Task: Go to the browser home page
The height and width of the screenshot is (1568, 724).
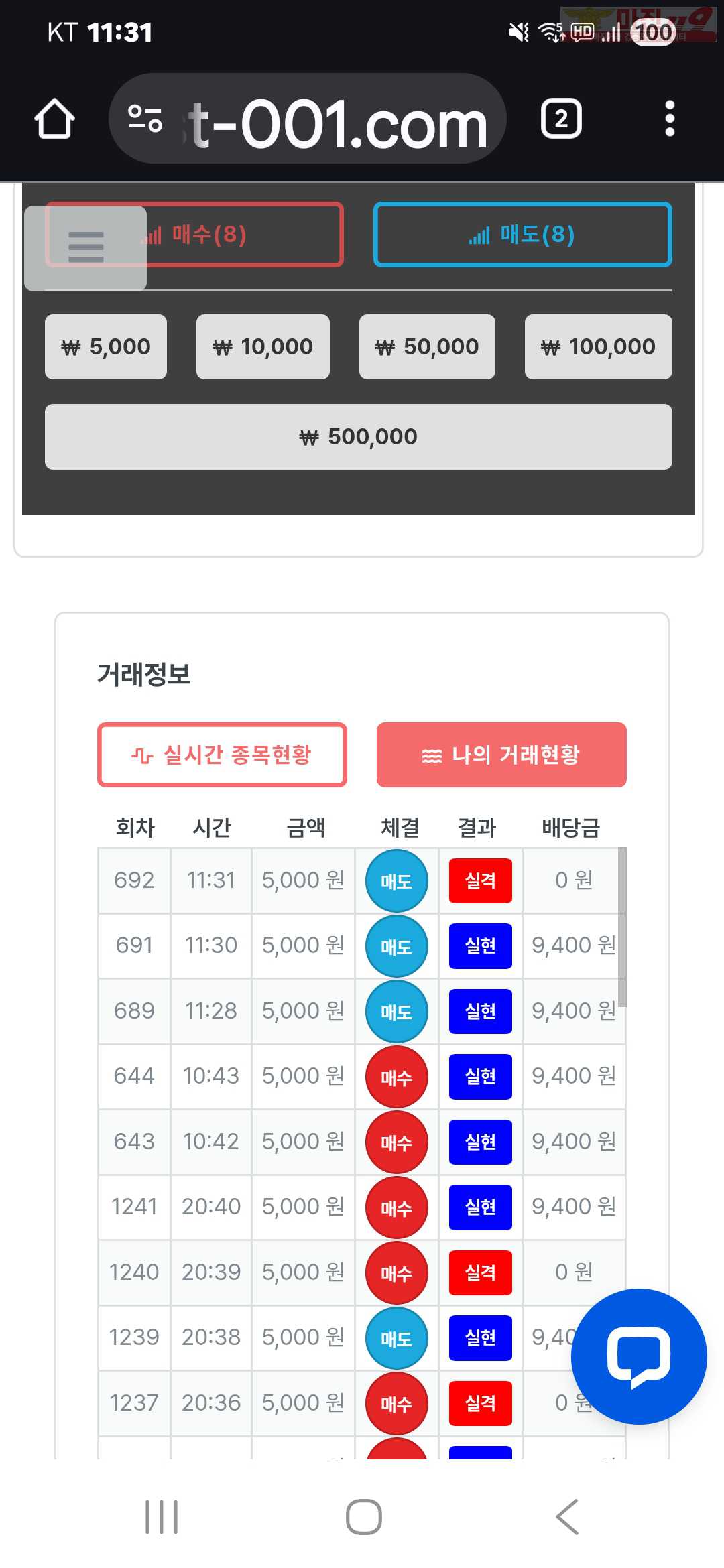Action: click(x=54, y=119)
